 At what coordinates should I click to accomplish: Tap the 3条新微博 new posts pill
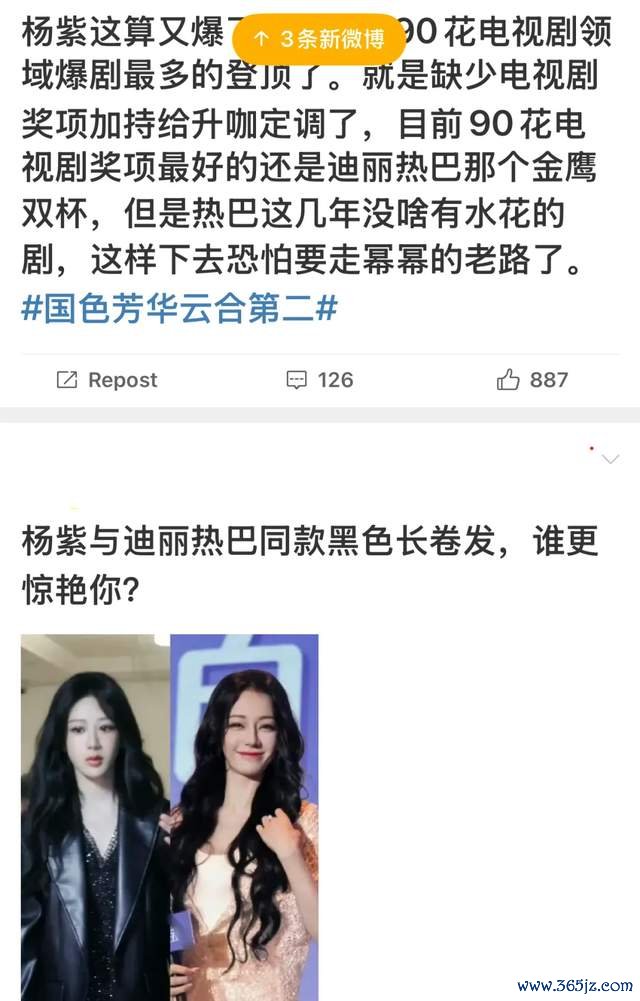click(x=319, y=39)
